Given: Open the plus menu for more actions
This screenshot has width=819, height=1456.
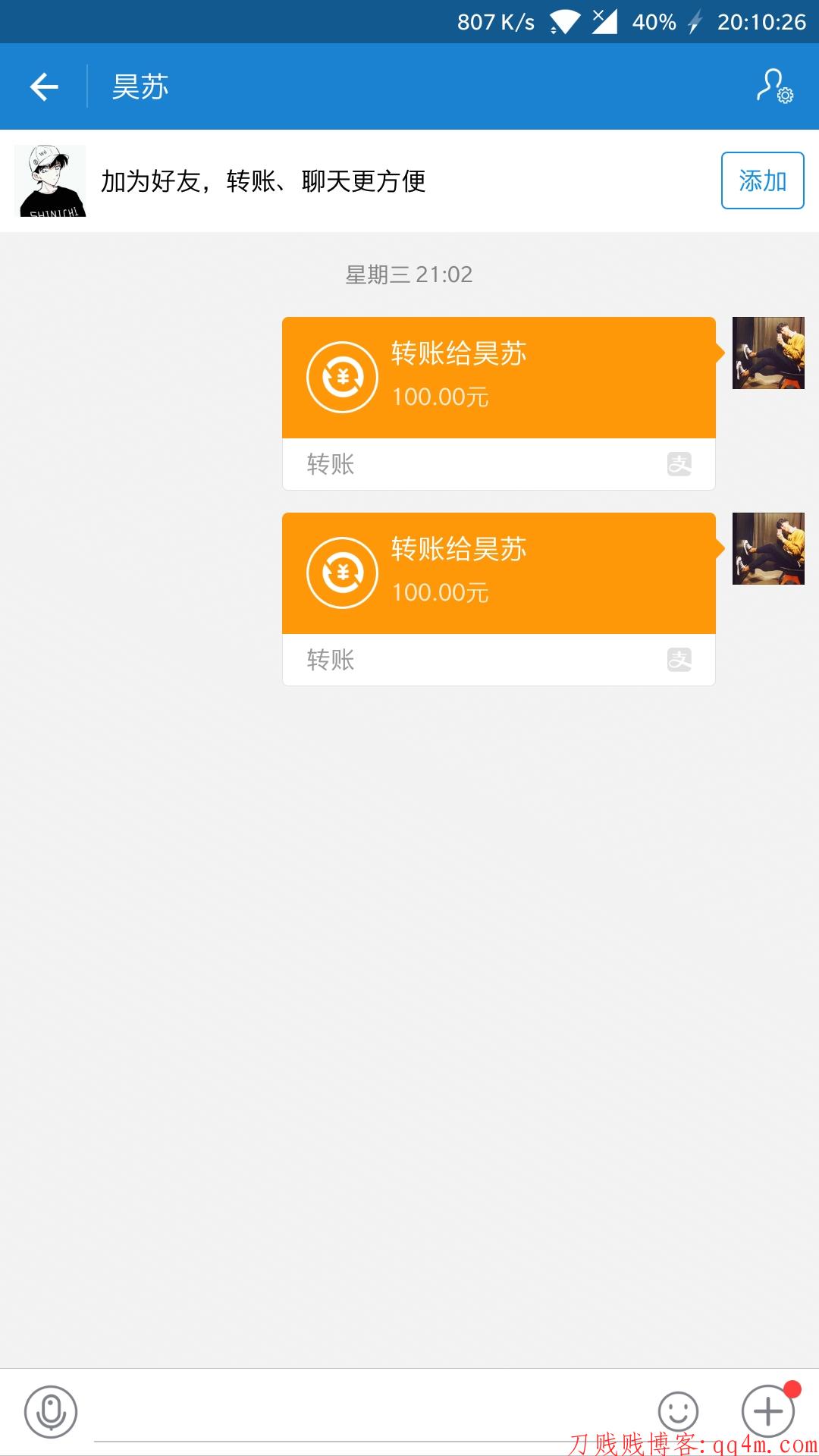Looking at the screenshot, I should click(x=767, y=1412).
